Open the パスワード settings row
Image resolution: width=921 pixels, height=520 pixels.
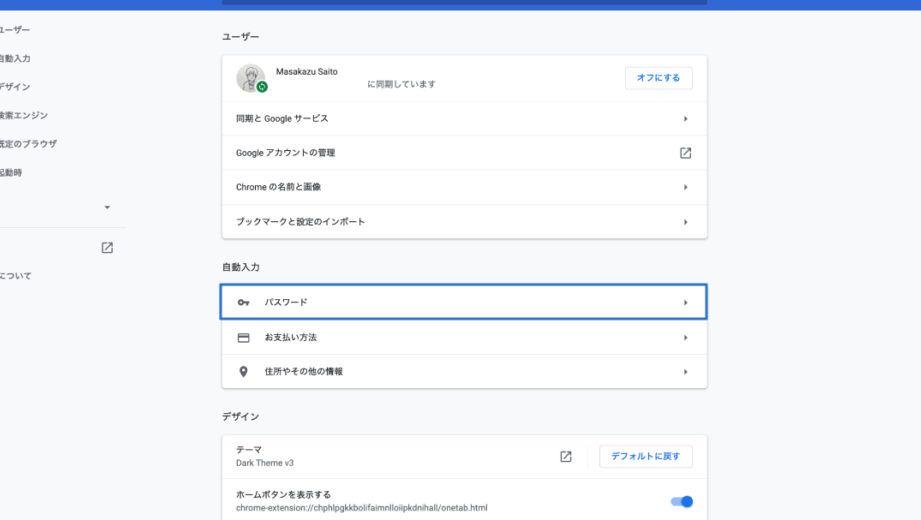[464, 302]
